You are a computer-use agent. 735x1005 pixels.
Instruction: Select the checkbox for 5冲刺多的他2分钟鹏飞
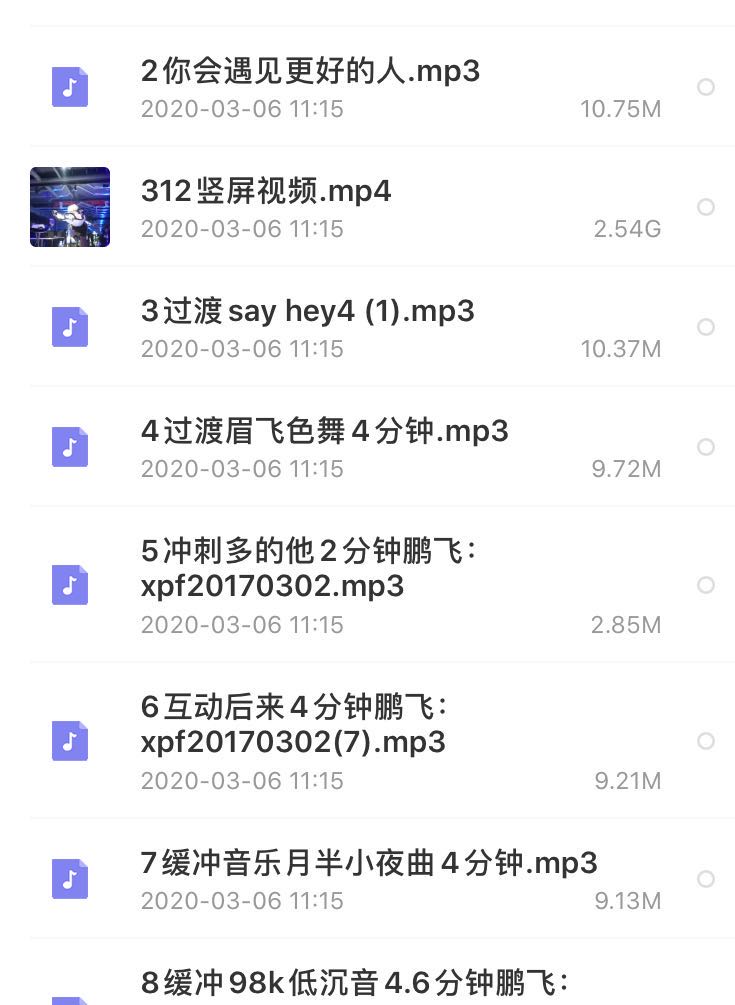pyautogui.click(x=706, y=585)
